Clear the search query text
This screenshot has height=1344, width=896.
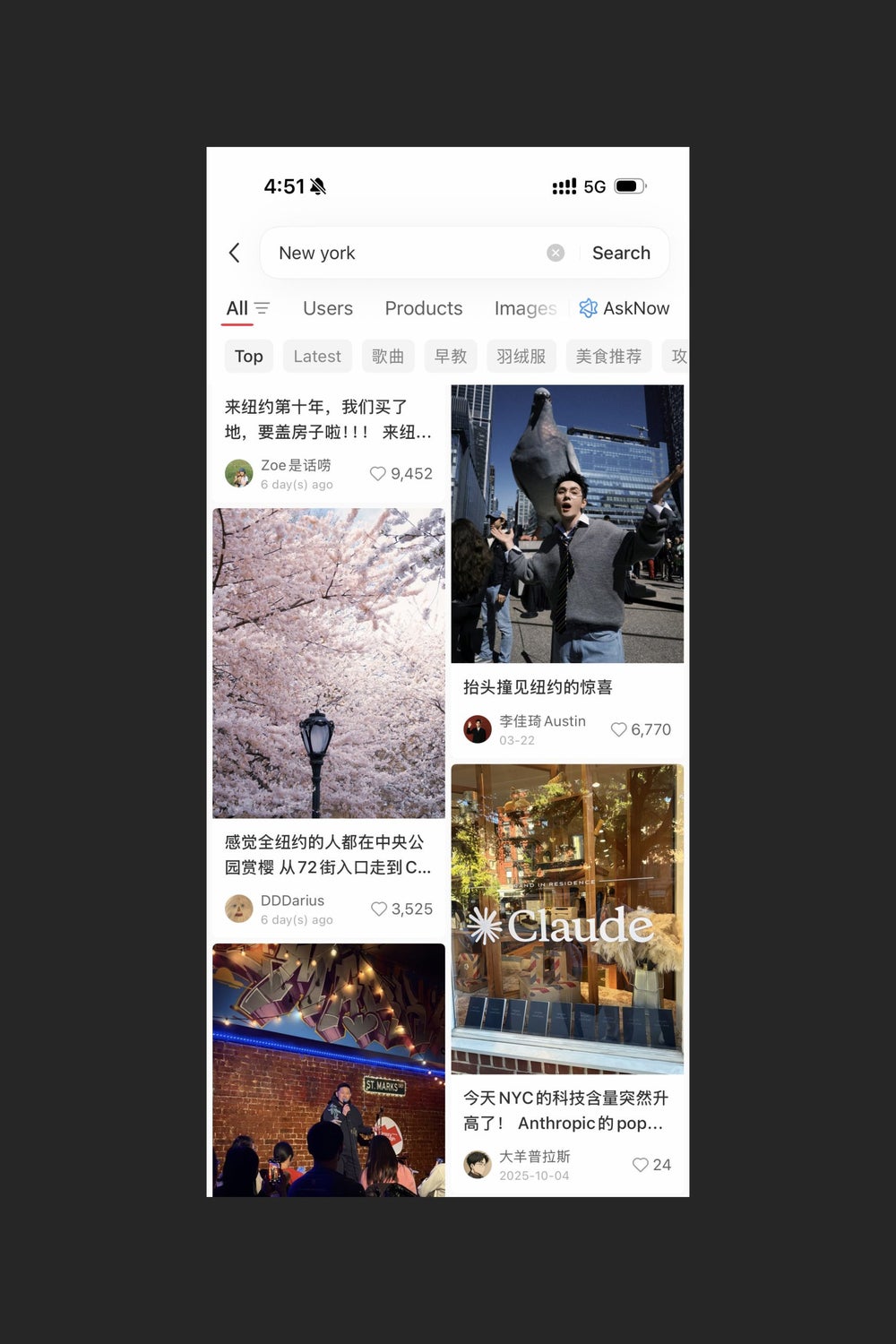pyautogui.click(x=556, y=253)
